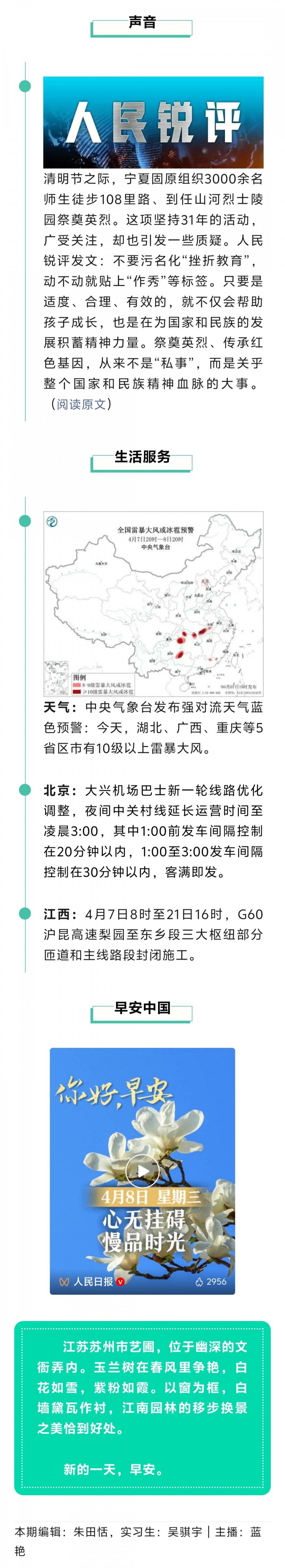This screenshot has height=1568, width=285.
Task: Open the 阅读原文 link
Action: (81, 404)
